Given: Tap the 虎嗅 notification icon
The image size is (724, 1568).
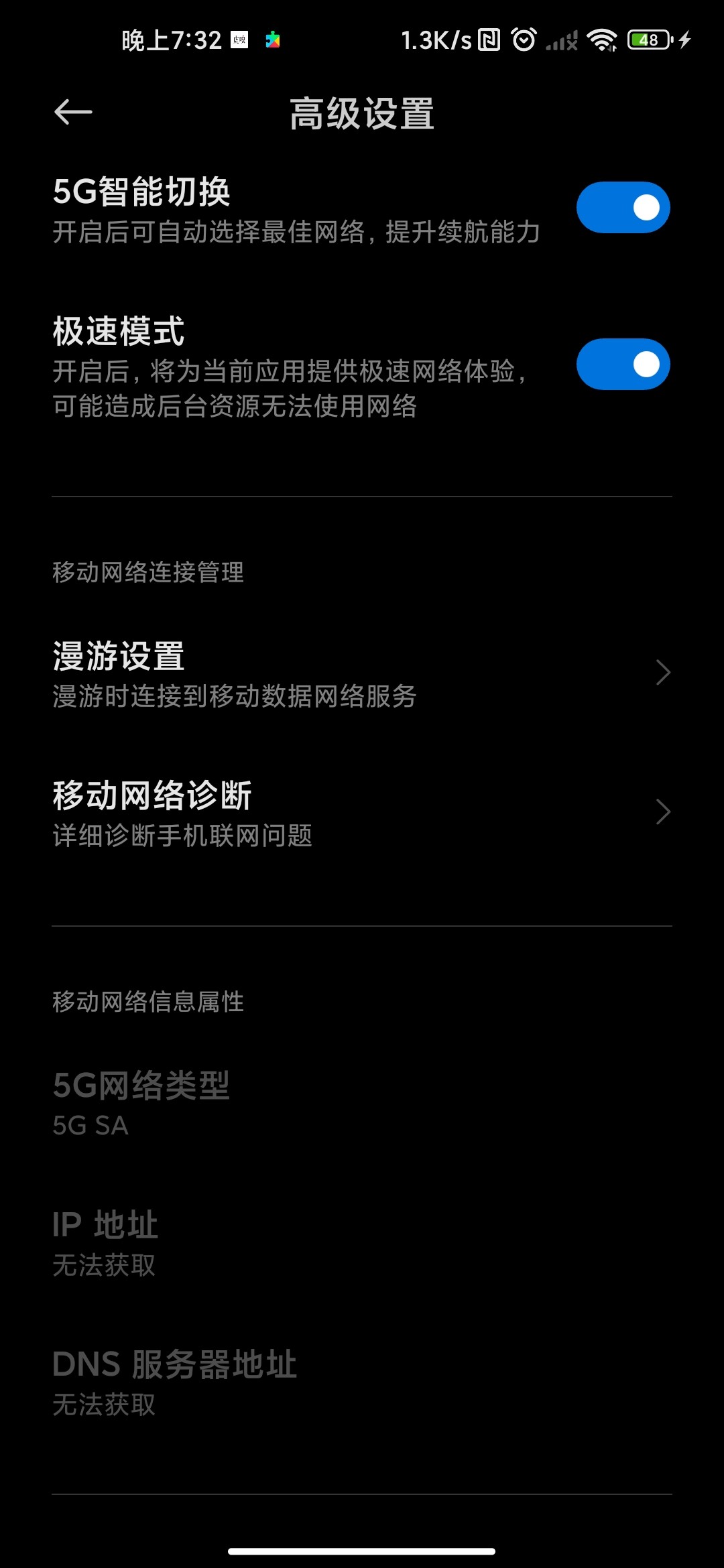Looking at the screenshot, I should (239, 40).
